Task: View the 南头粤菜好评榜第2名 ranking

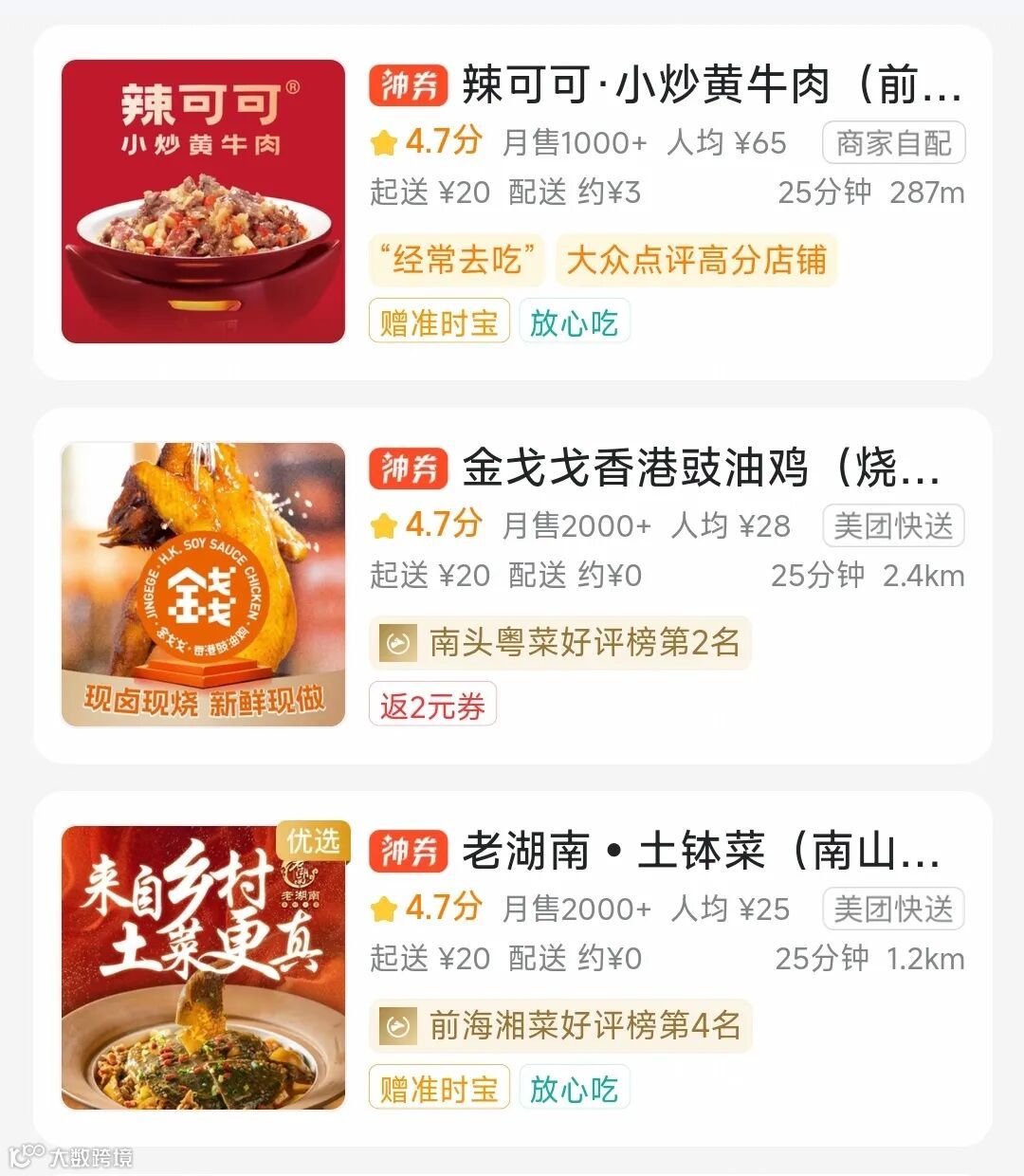Action: 560,643
